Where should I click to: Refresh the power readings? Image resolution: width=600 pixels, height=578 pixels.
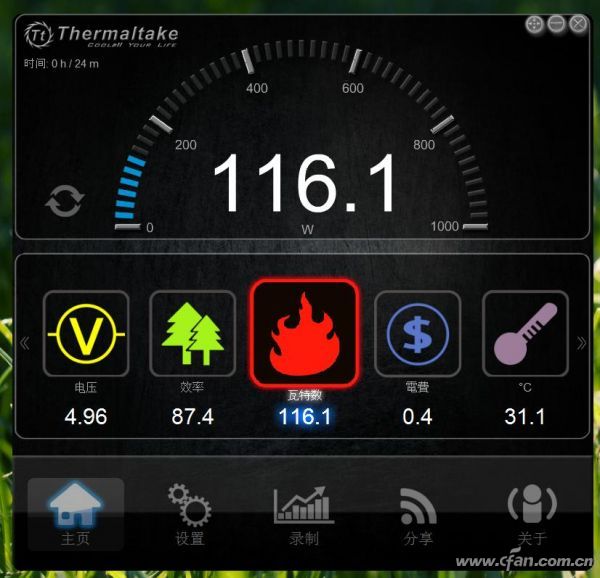coord(65,201)
